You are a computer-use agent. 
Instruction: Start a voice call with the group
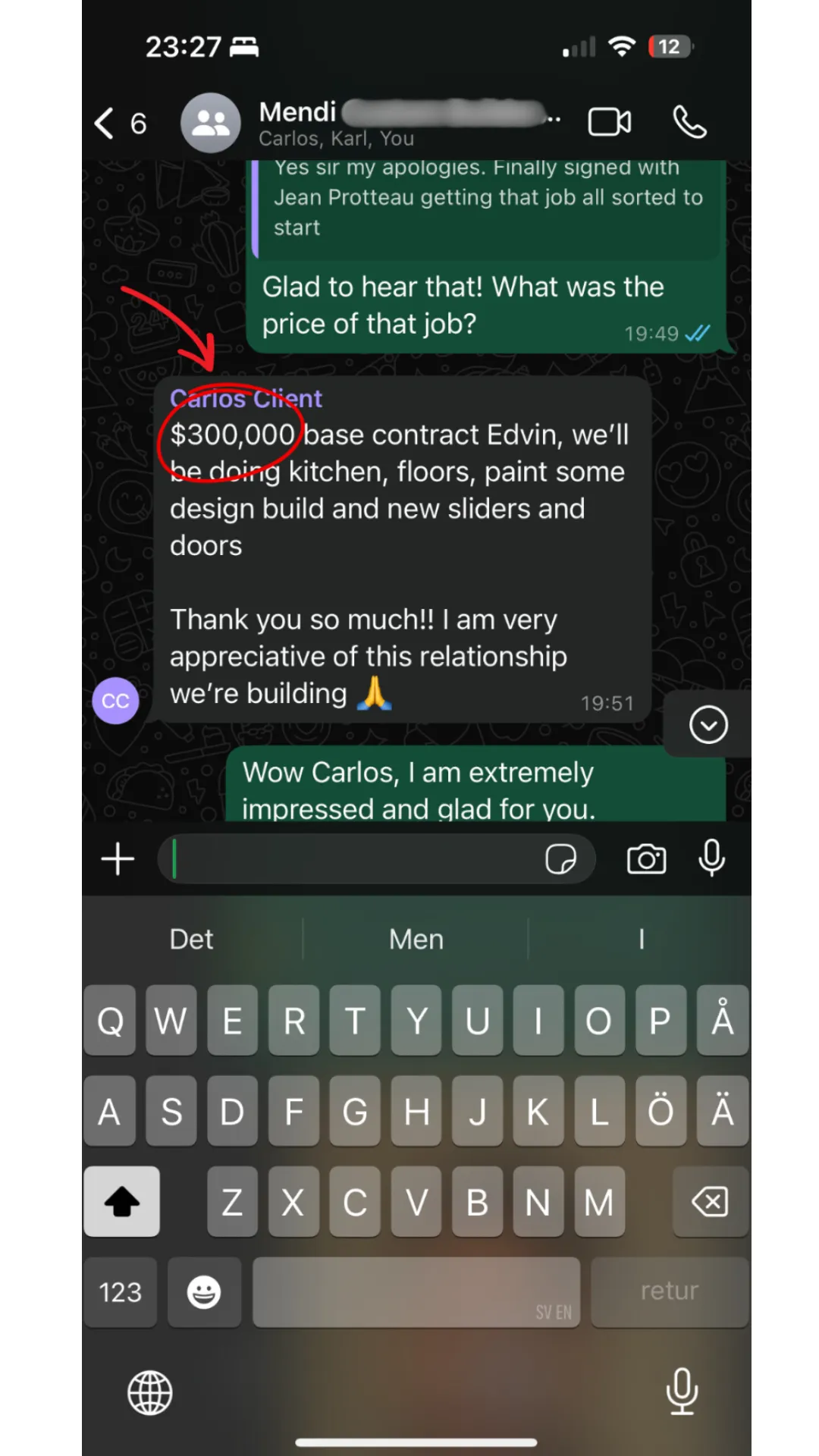pos(689,122)
